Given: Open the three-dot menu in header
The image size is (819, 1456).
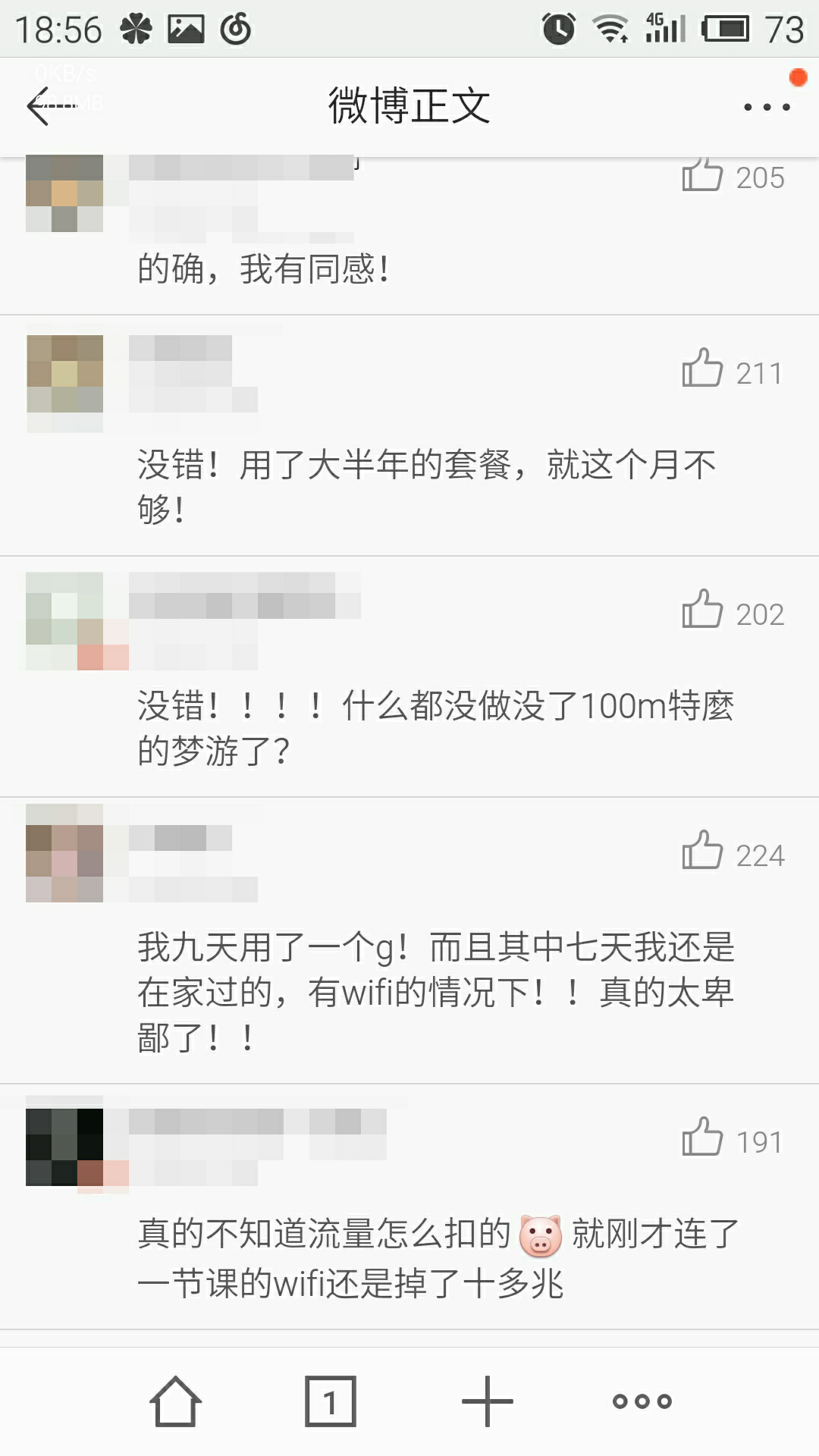Looking at the screenshot, I should (767, 107).
